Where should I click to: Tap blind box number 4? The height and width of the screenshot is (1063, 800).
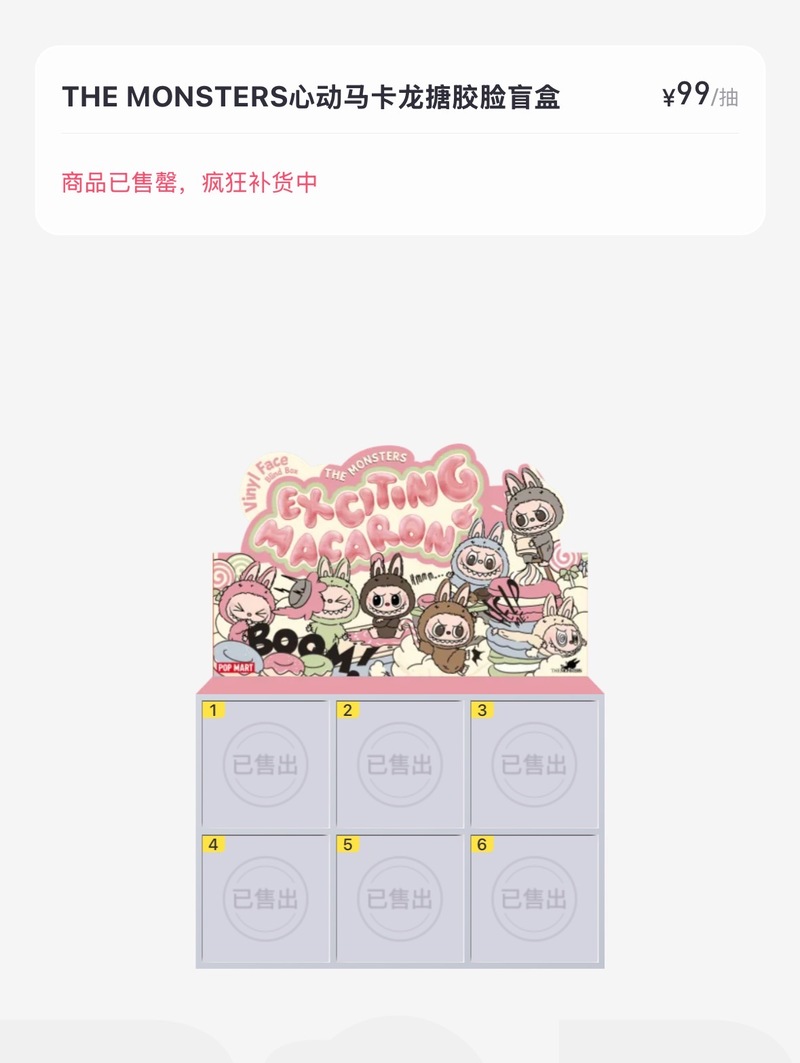click(265, 898)
